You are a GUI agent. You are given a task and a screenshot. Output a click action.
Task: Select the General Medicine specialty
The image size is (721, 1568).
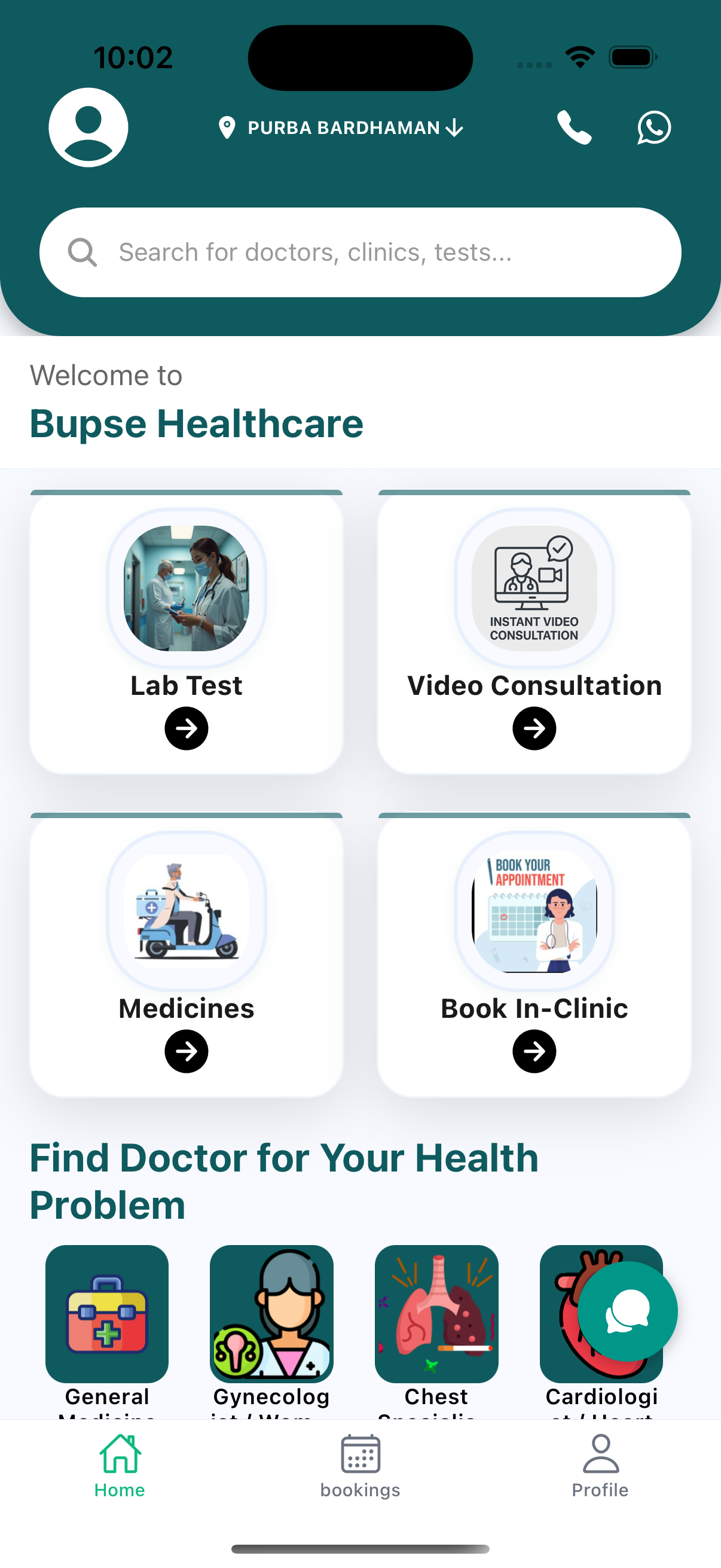(107, 1315)
